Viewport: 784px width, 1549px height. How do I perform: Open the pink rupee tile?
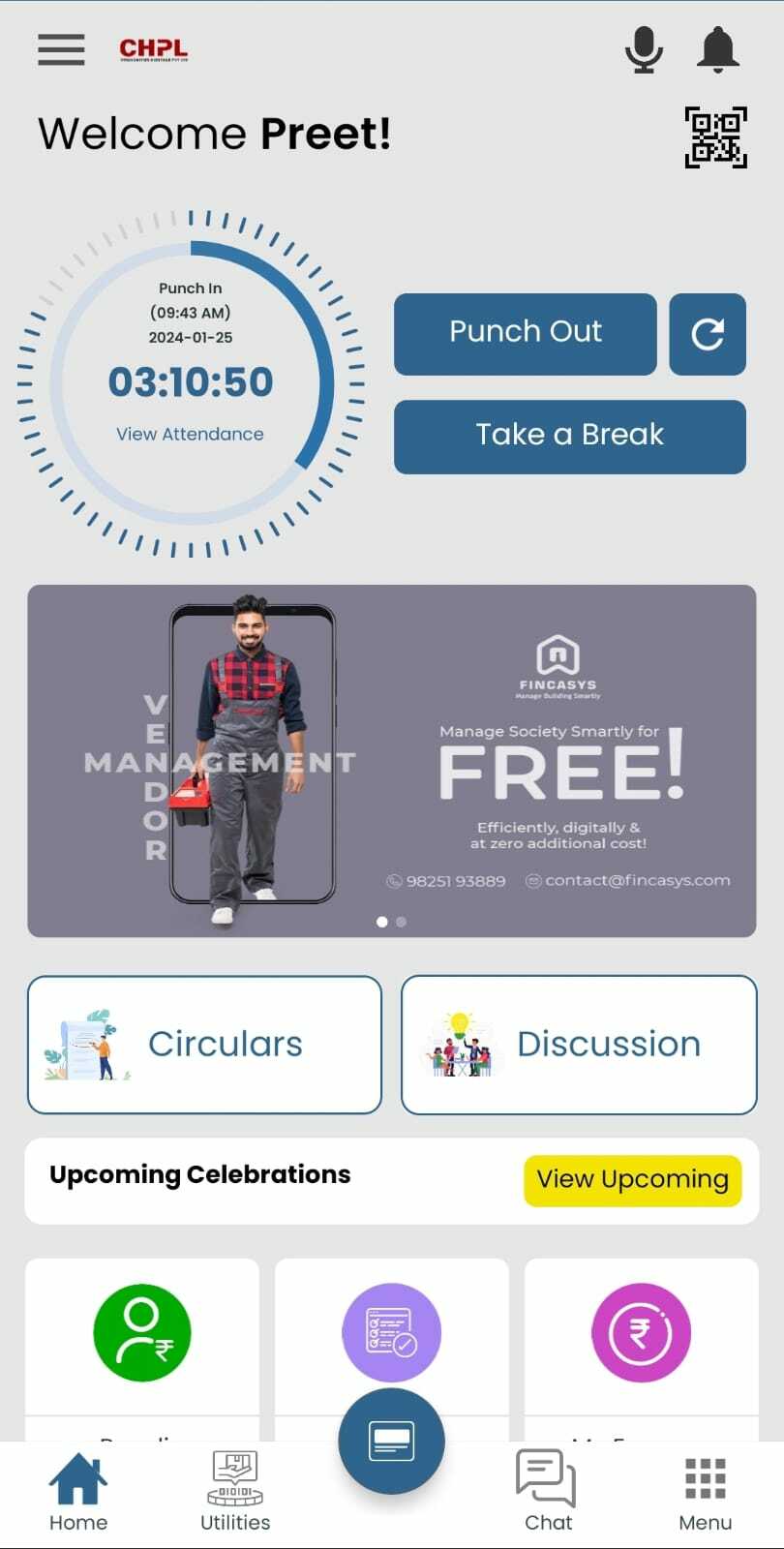[641, 1333]
